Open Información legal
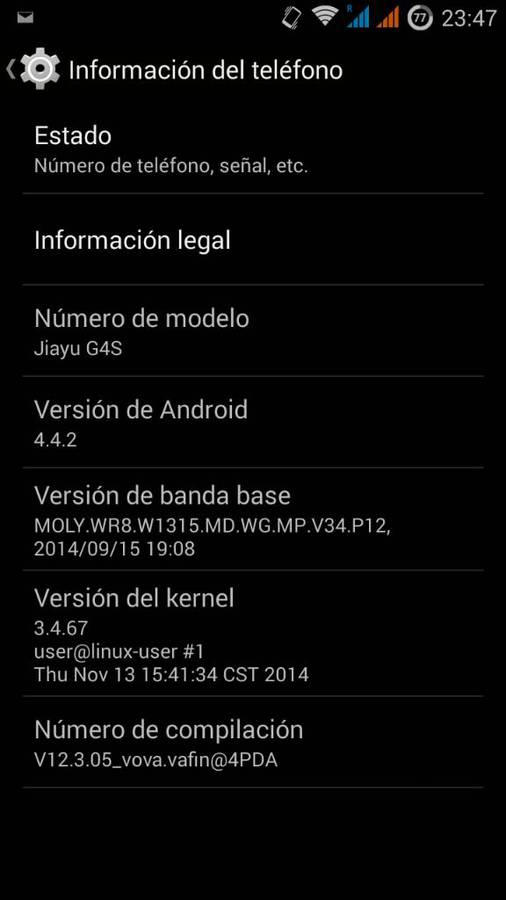Viewport: 506px width, 900px height. click(253, 239)
